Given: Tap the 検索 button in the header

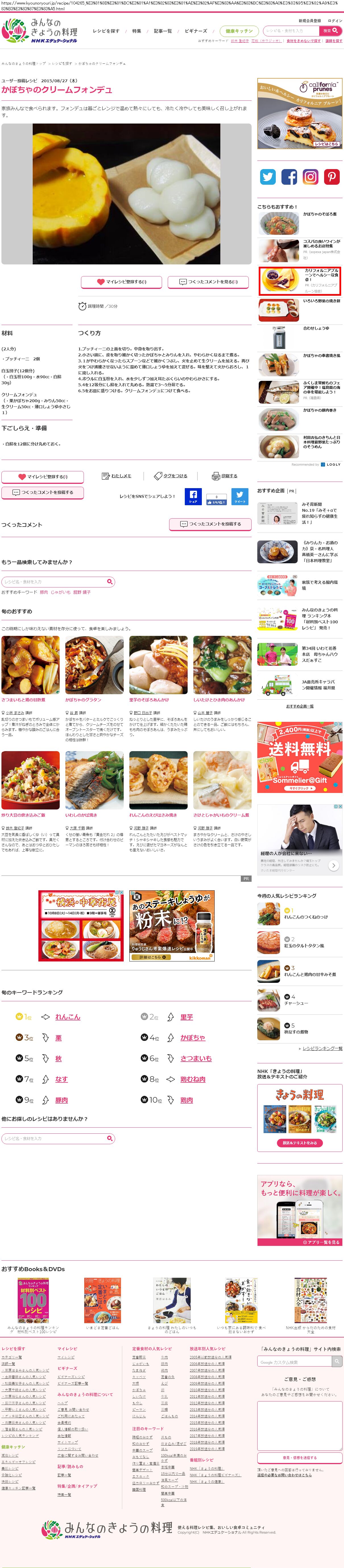Looking at the screenshot, I should coord(330,30).
